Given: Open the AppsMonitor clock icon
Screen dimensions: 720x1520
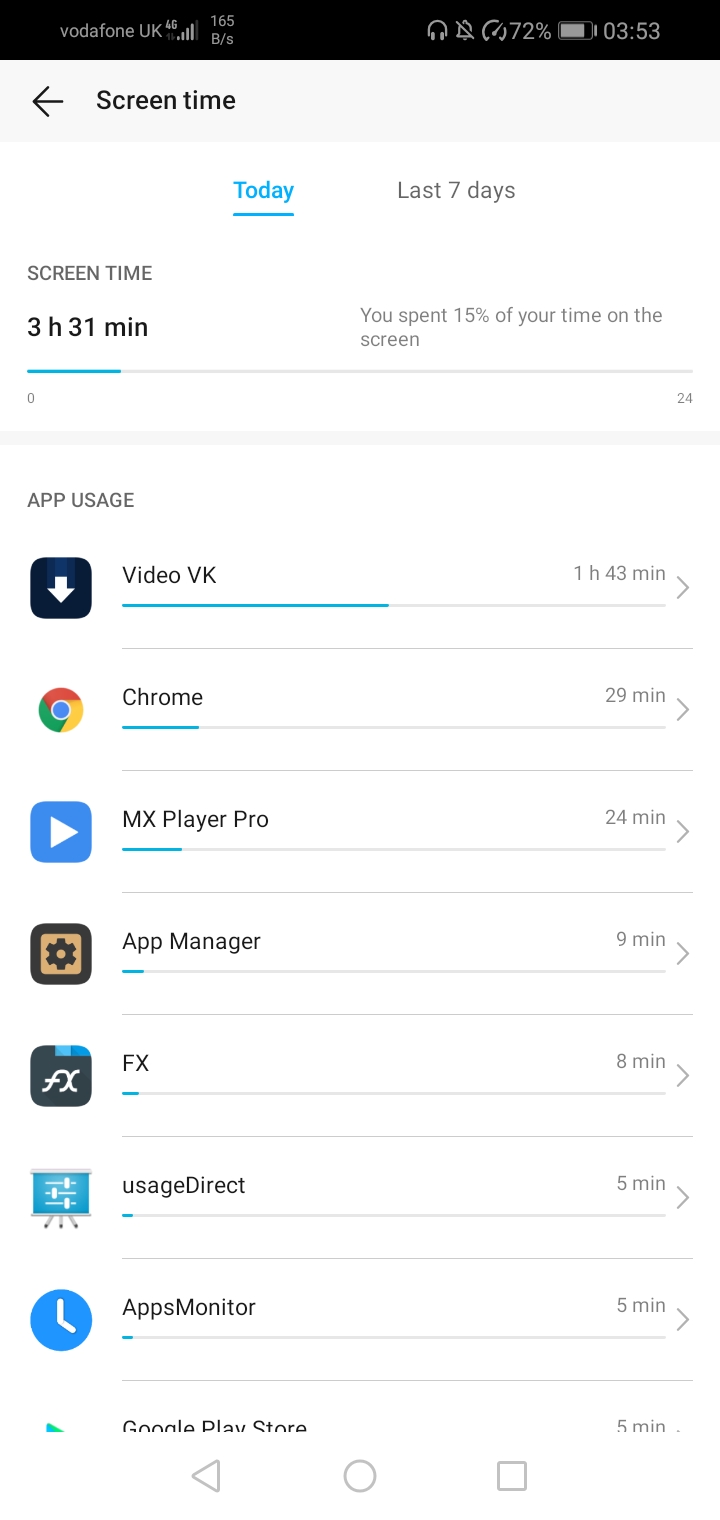Looking at the screenshot, I should point(61,1320).
